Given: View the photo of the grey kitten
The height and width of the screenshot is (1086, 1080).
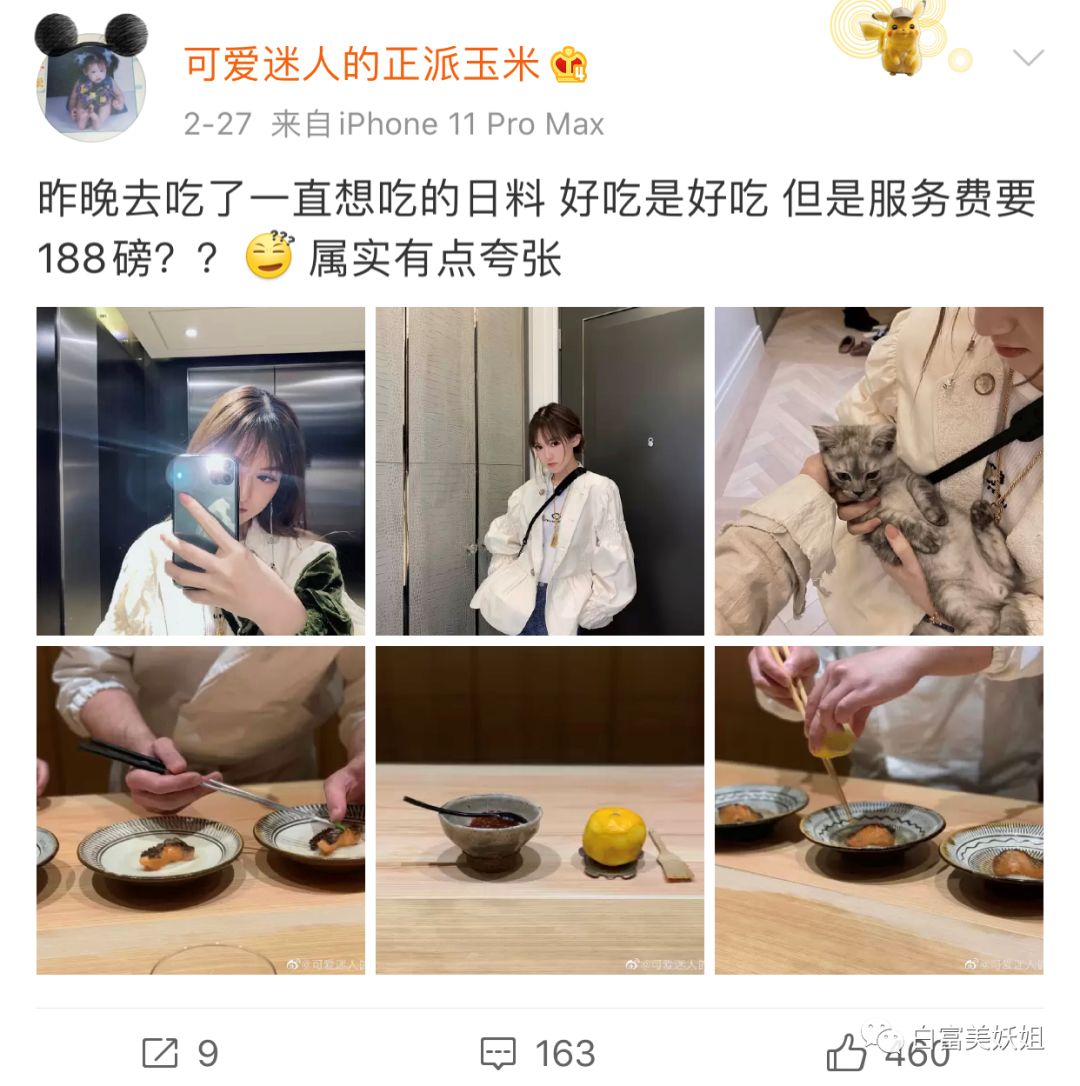Looking at the screenshot, I should click(x=879, y=471).
